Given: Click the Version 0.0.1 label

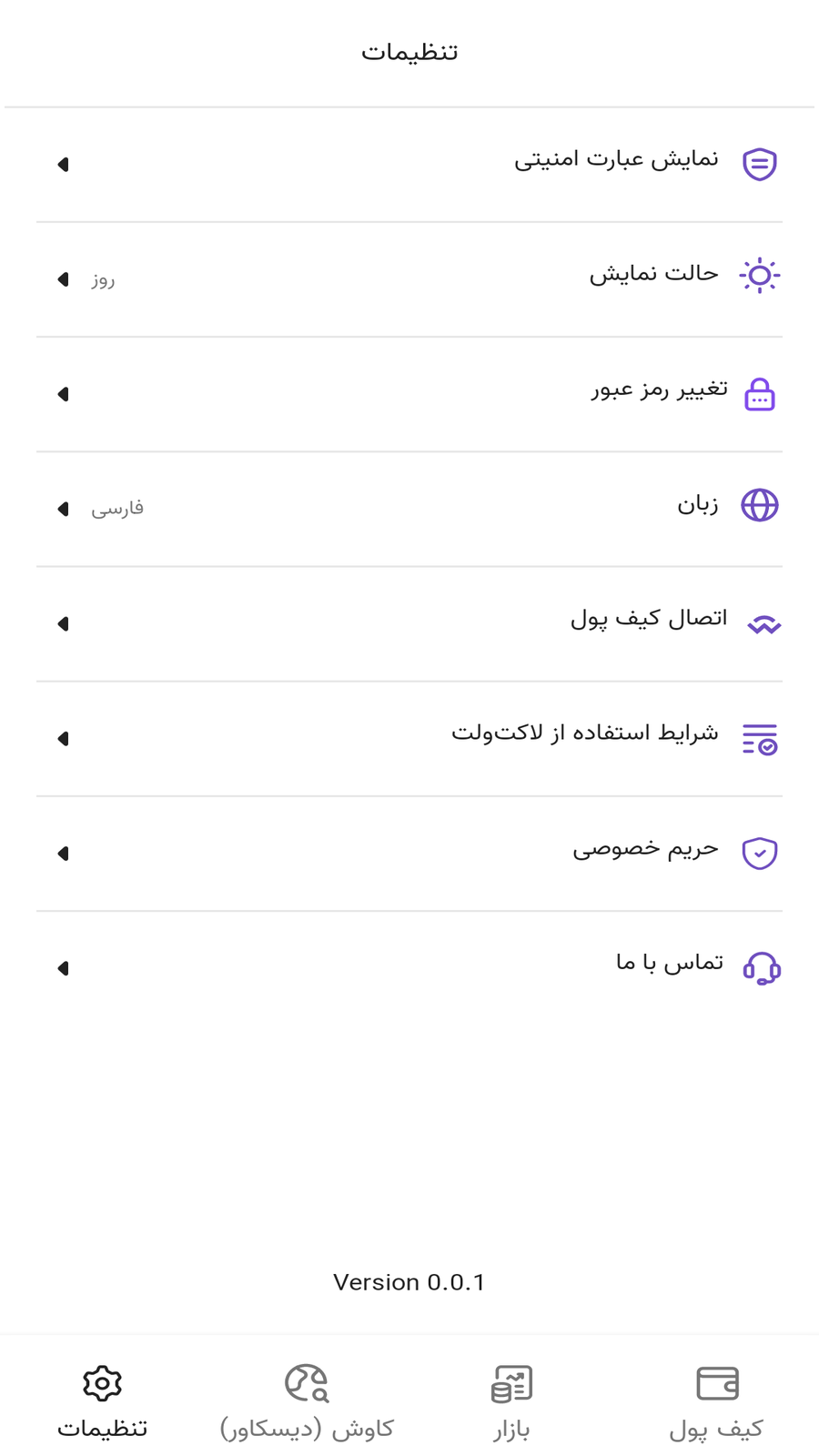Looking at the screenshot, I should coord(409,1281).
